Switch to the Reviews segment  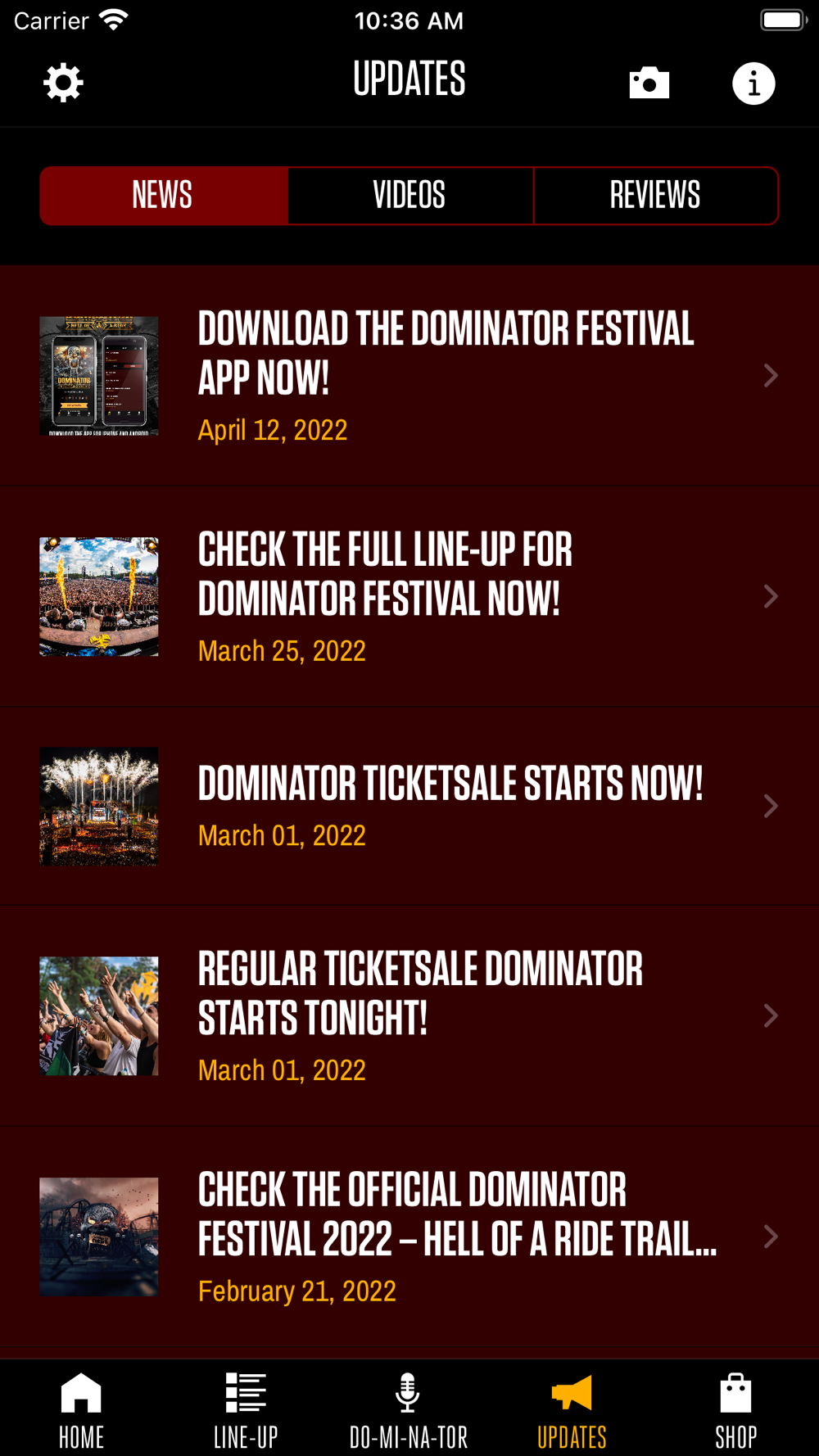click(x=655, y=196)
